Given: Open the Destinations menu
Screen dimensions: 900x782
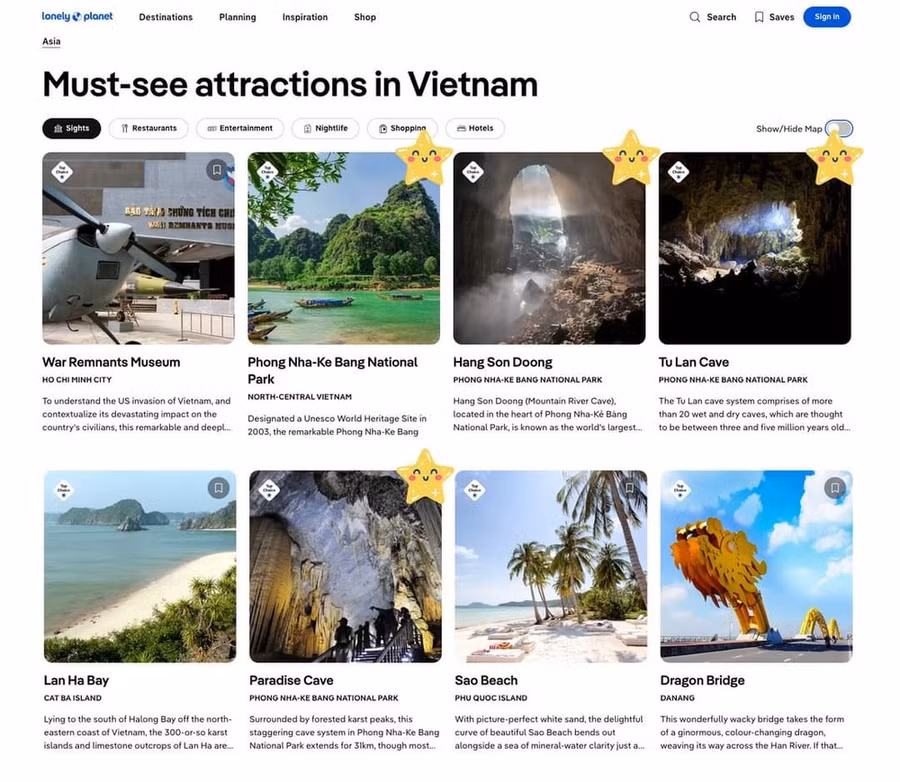Looking at the screenshot, I should click(165, 17).
